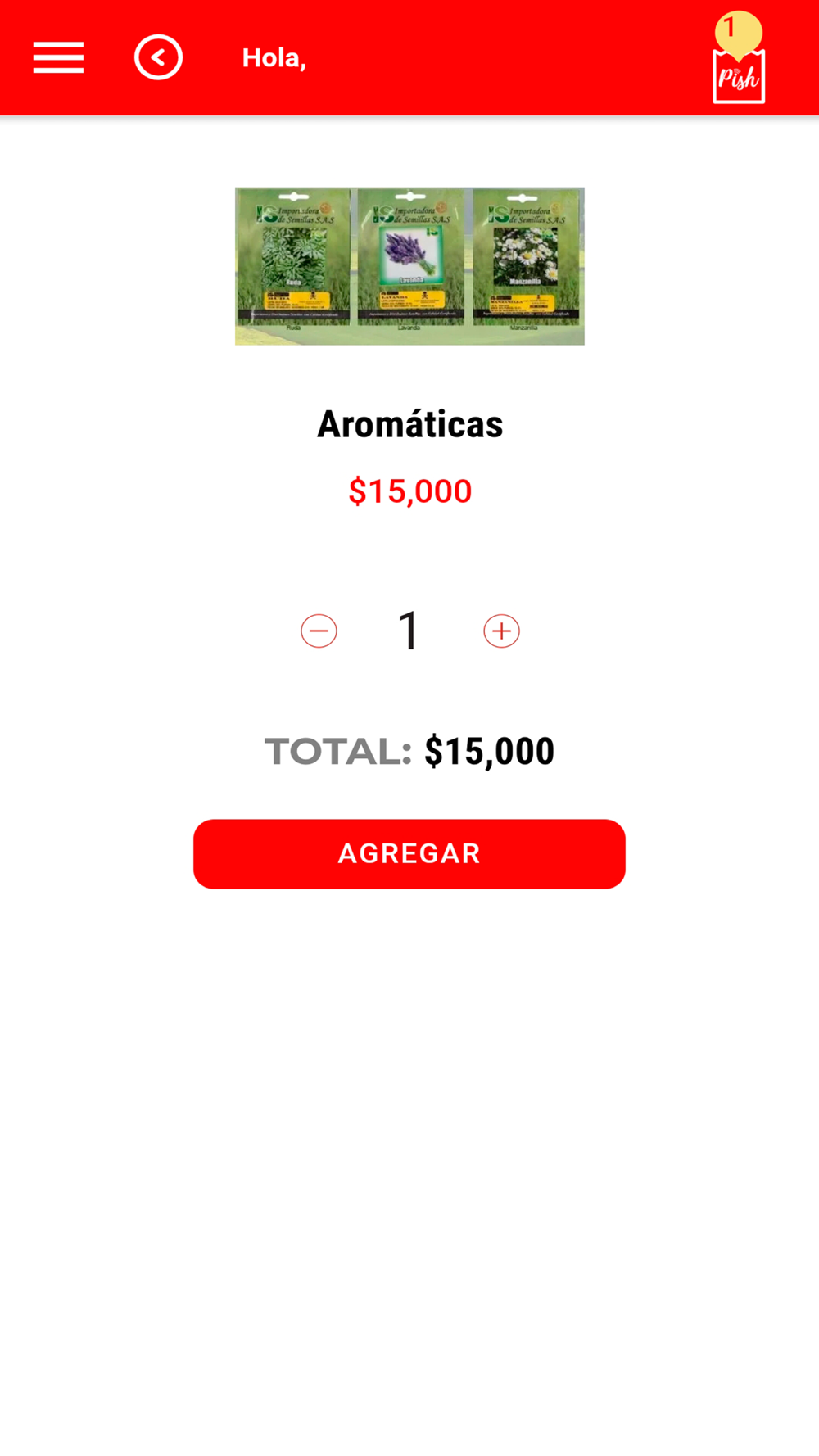819x1456 pixels.
Task: Go back using the circled arrow
Action: tap(158, 57)
